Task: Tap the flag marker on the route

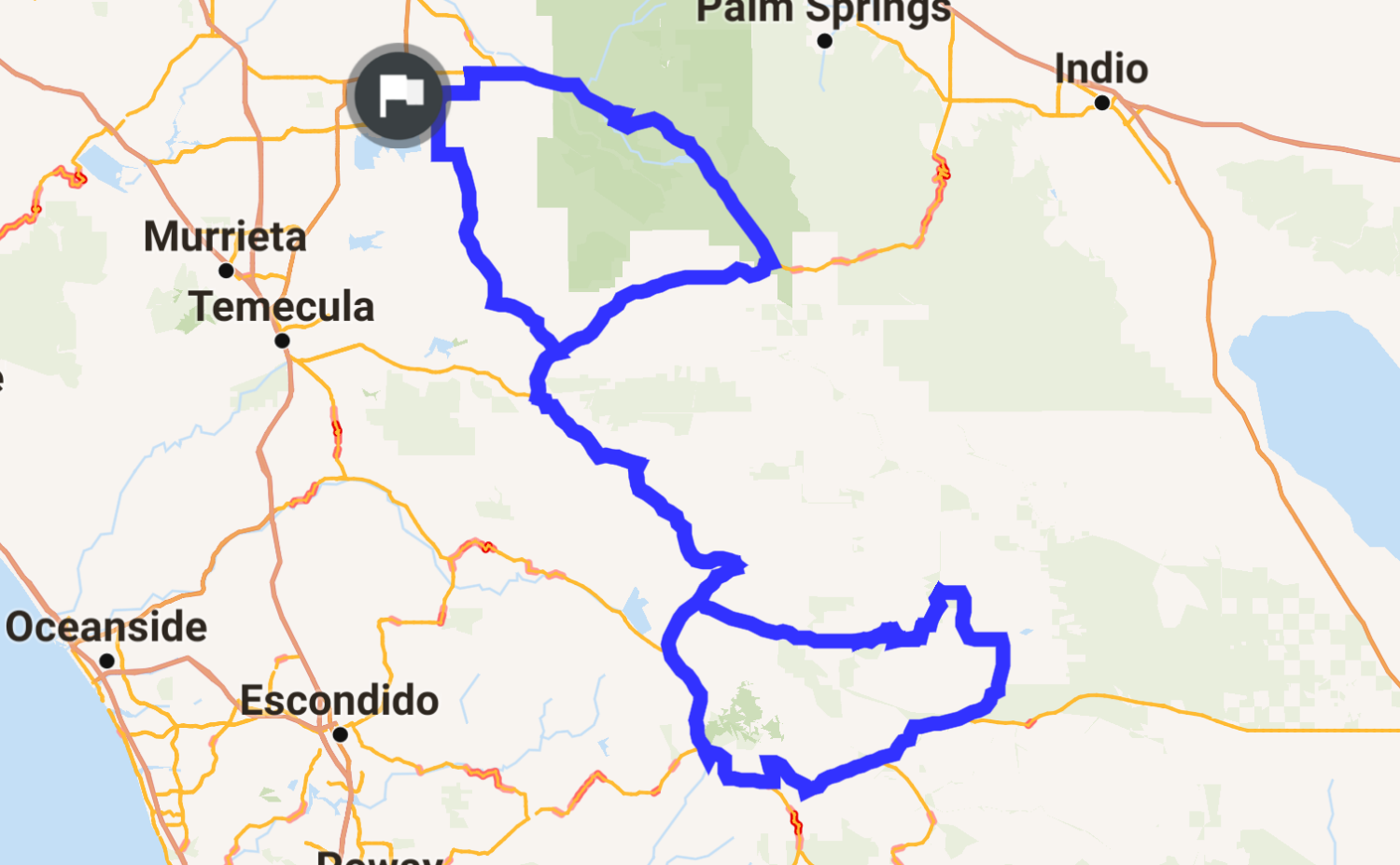Action: point(399,94)
